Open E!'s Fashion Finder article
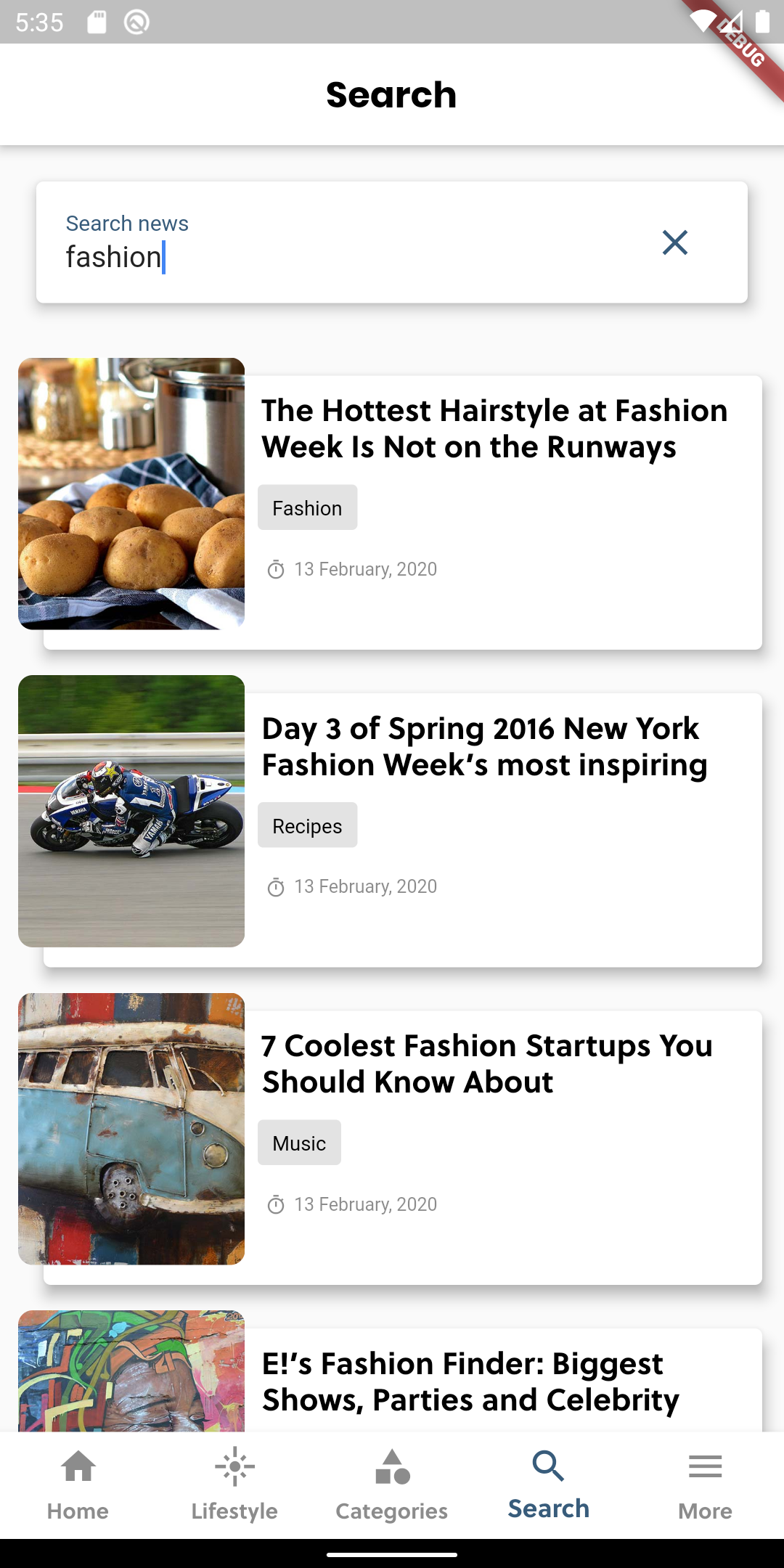 pos(470,1381)
